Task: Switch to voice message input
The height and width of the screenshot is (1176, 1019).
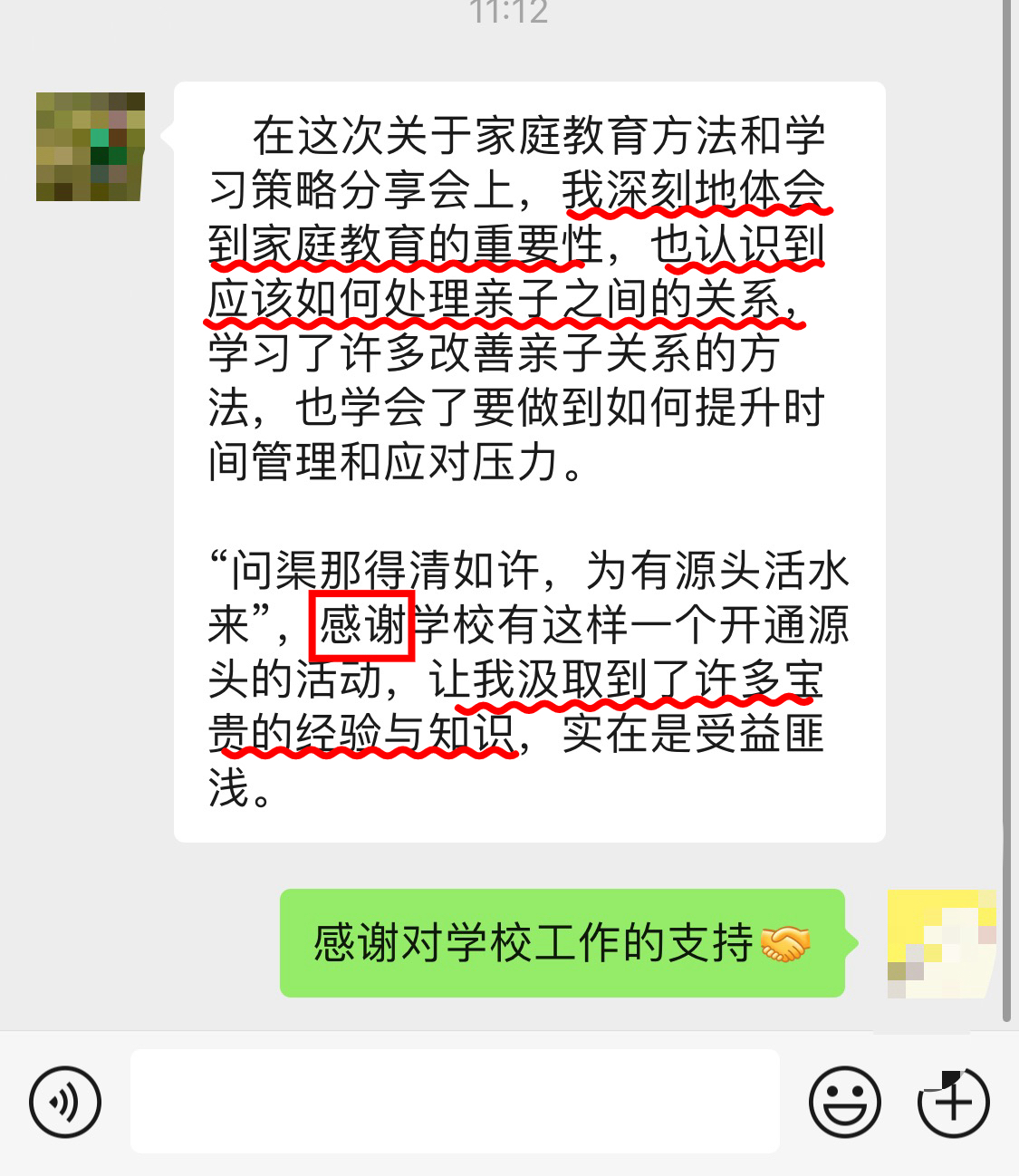Action: coord(65,1102)
